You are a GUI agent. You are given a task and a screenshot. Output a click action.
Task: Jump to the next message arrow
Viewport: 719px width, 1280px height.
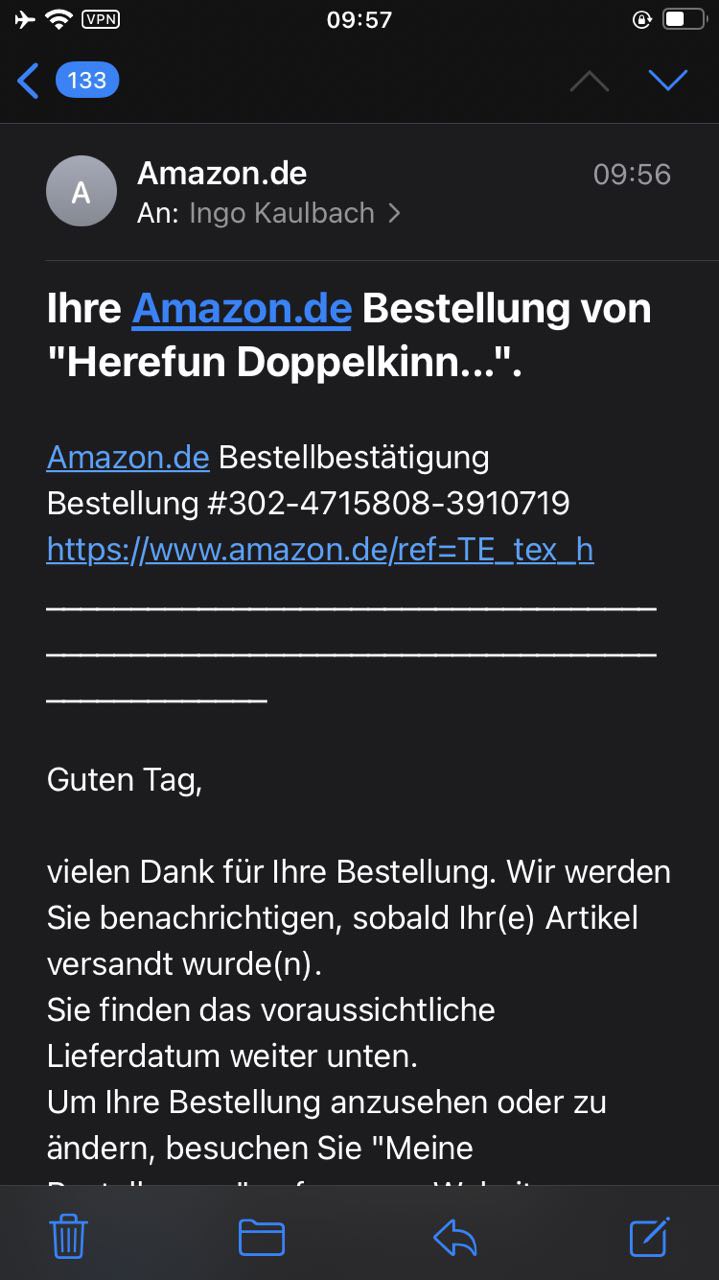pos(667,80)
